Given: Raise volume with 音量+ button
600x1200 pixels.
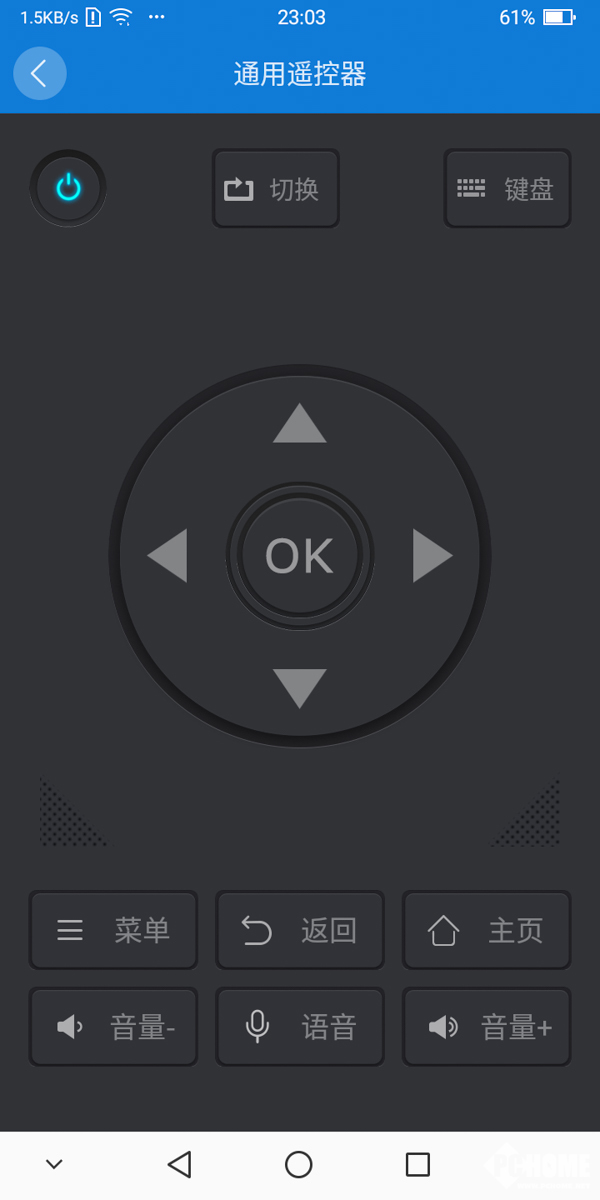Looking at the screenshot, I should coord(487,1027).
